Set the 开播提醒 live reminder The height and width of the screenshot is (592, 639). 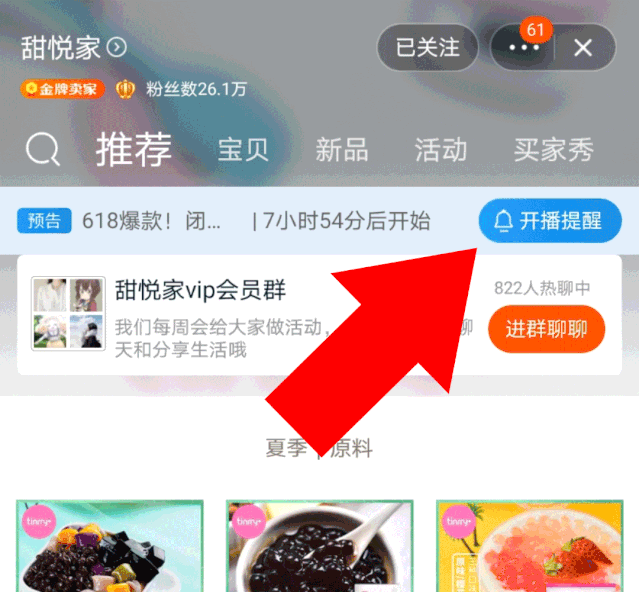[549, 221]
